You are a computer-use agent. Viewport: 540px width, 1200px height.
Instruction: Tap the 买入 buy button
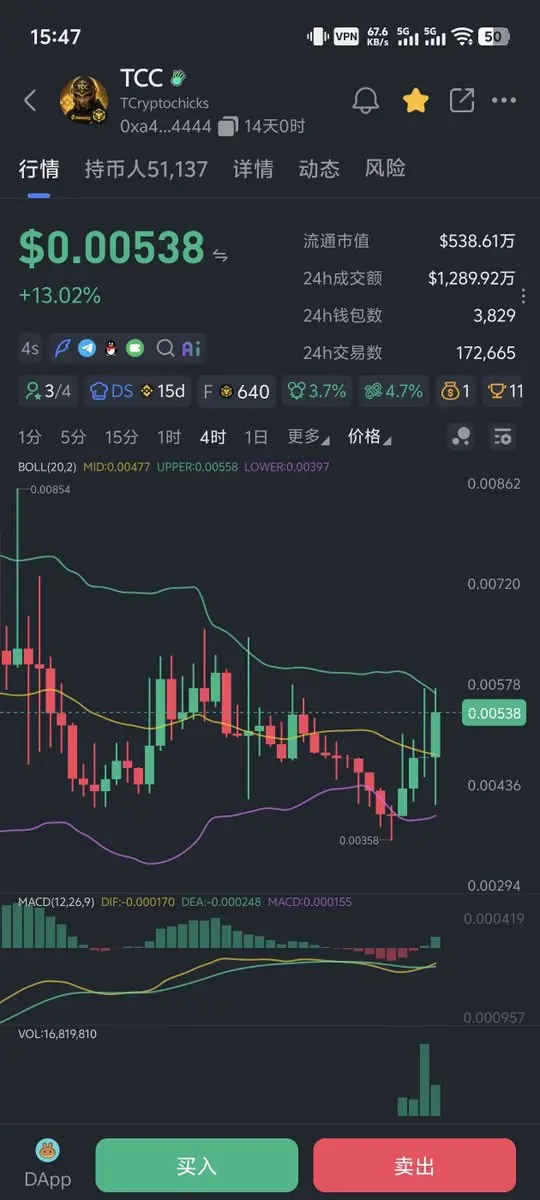pos(197,1165)
